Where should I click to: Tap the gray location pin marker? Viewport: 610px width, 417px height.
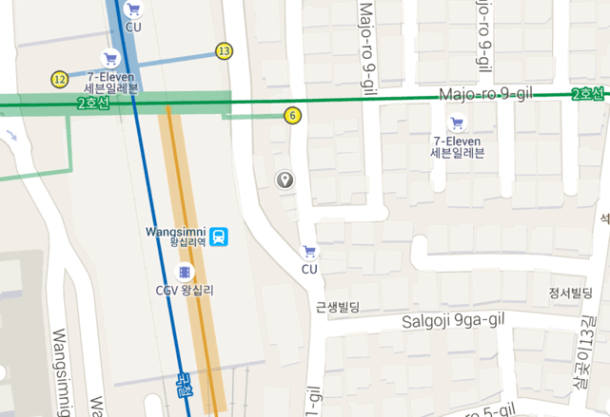[x=285, y=180]
